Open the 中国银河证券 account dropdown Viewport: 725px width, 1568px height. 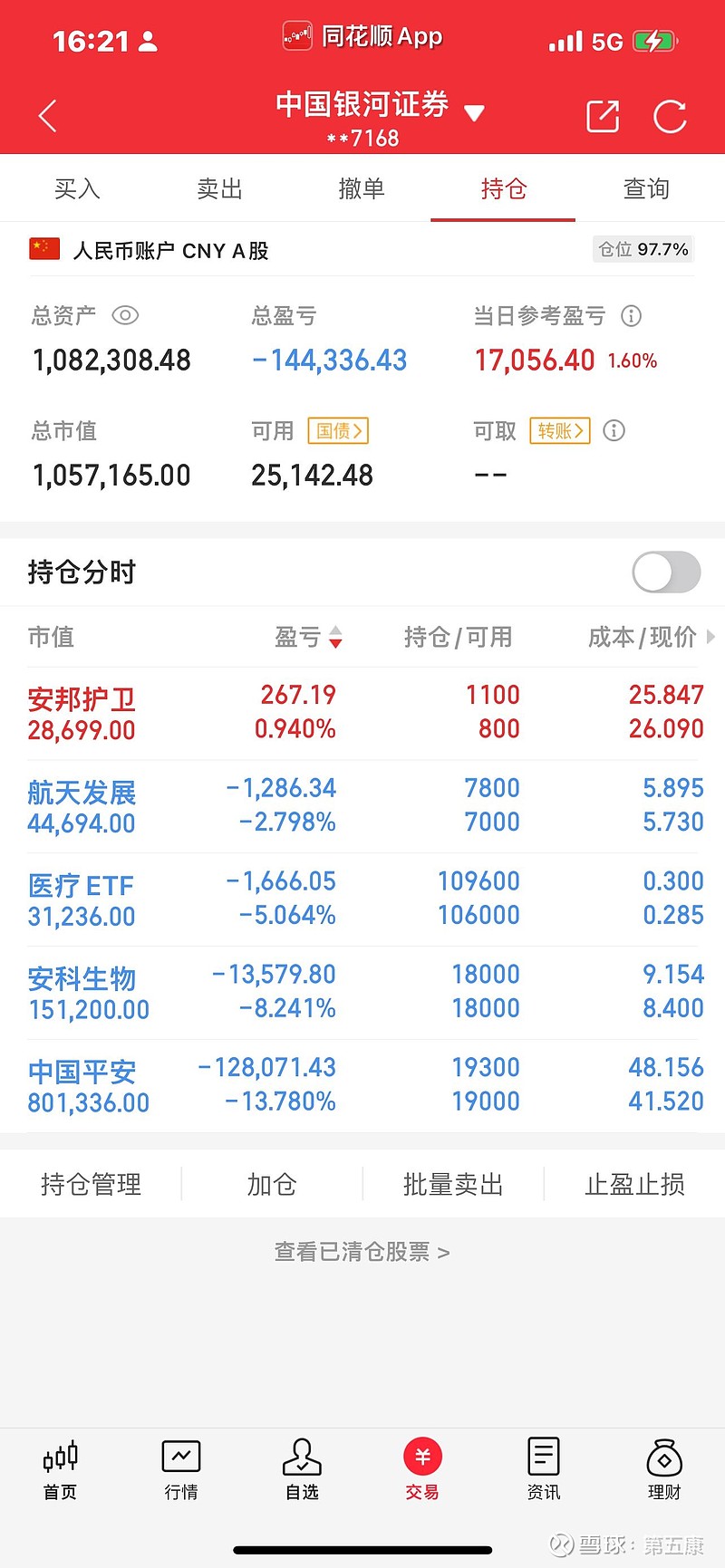(x=474, y=113)
